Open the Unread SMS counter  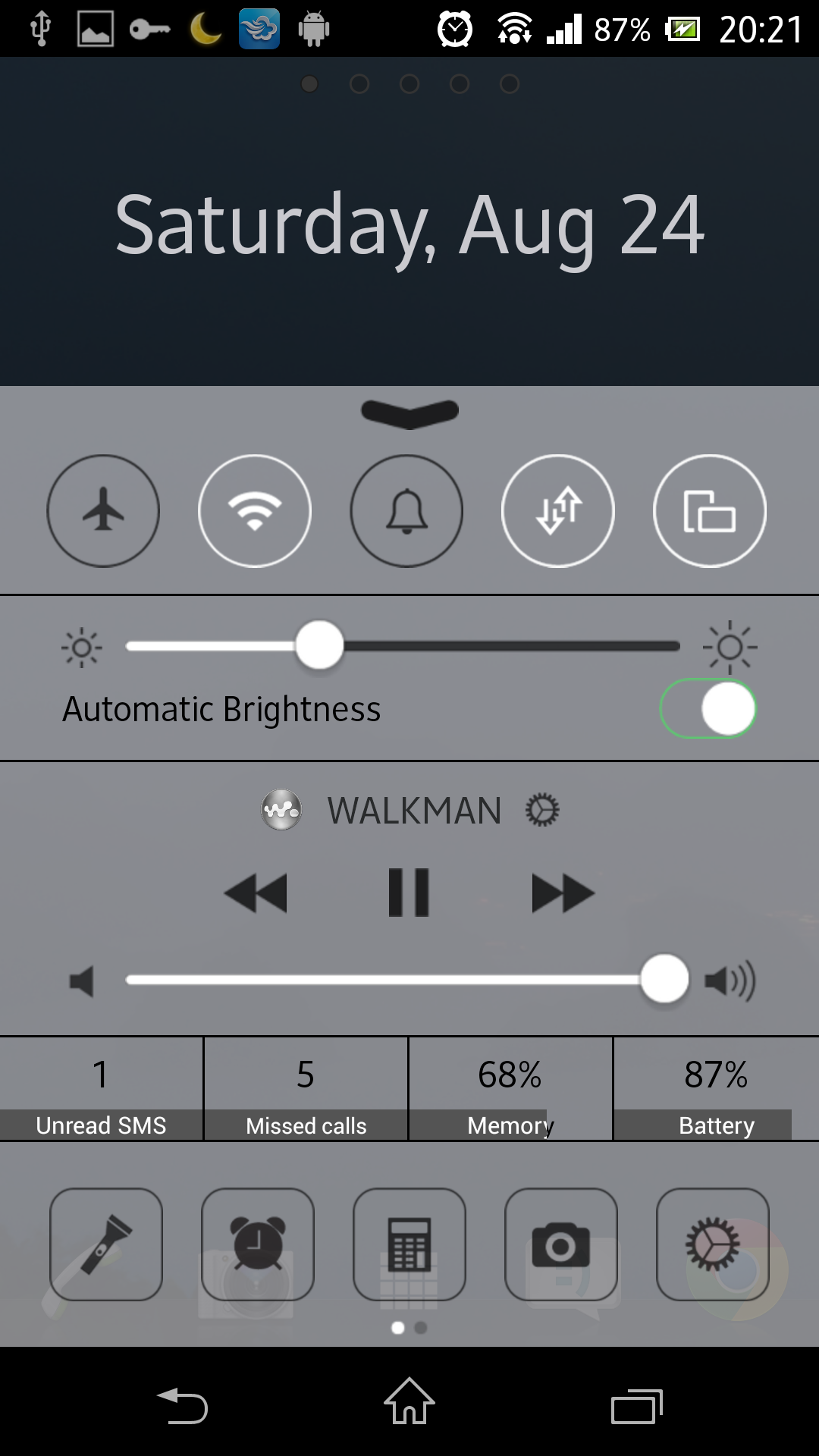pos(101,1088)
